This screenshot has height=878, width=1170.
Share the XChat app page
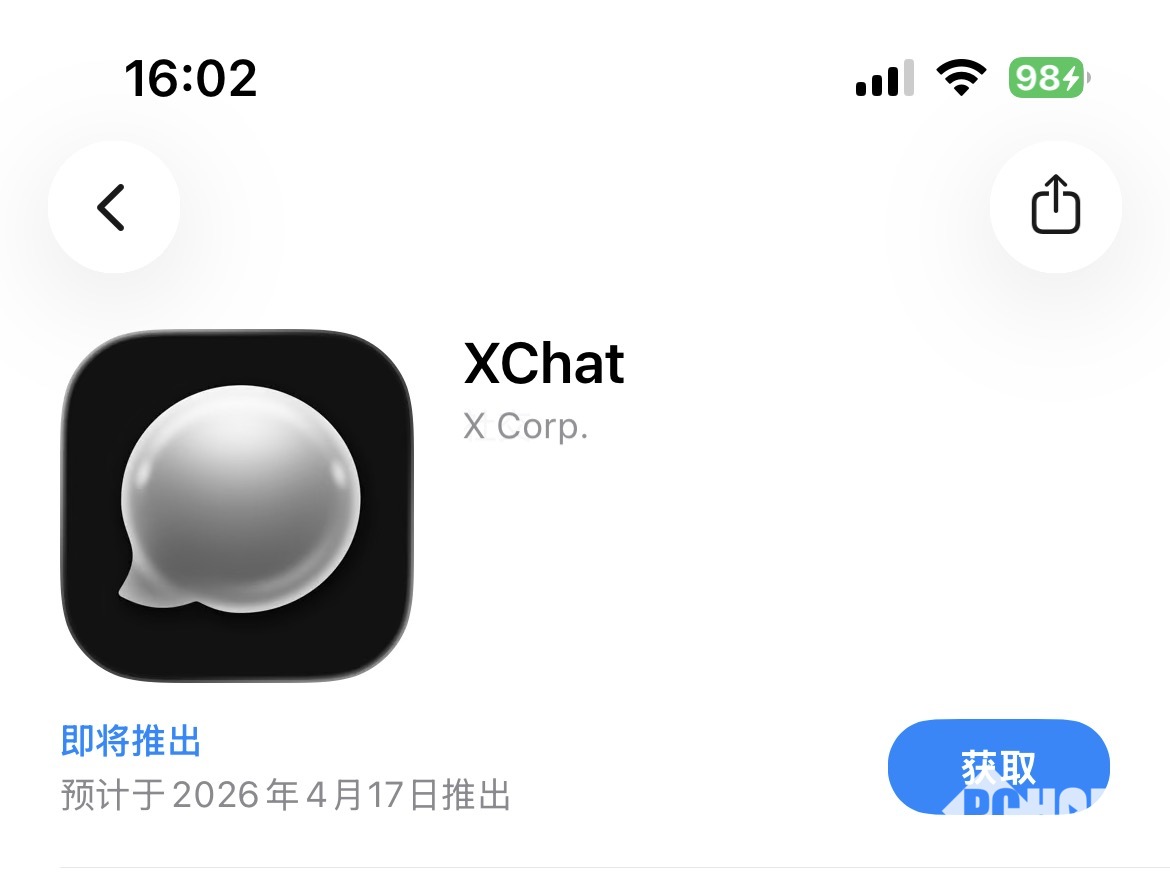click(1055, 206)
